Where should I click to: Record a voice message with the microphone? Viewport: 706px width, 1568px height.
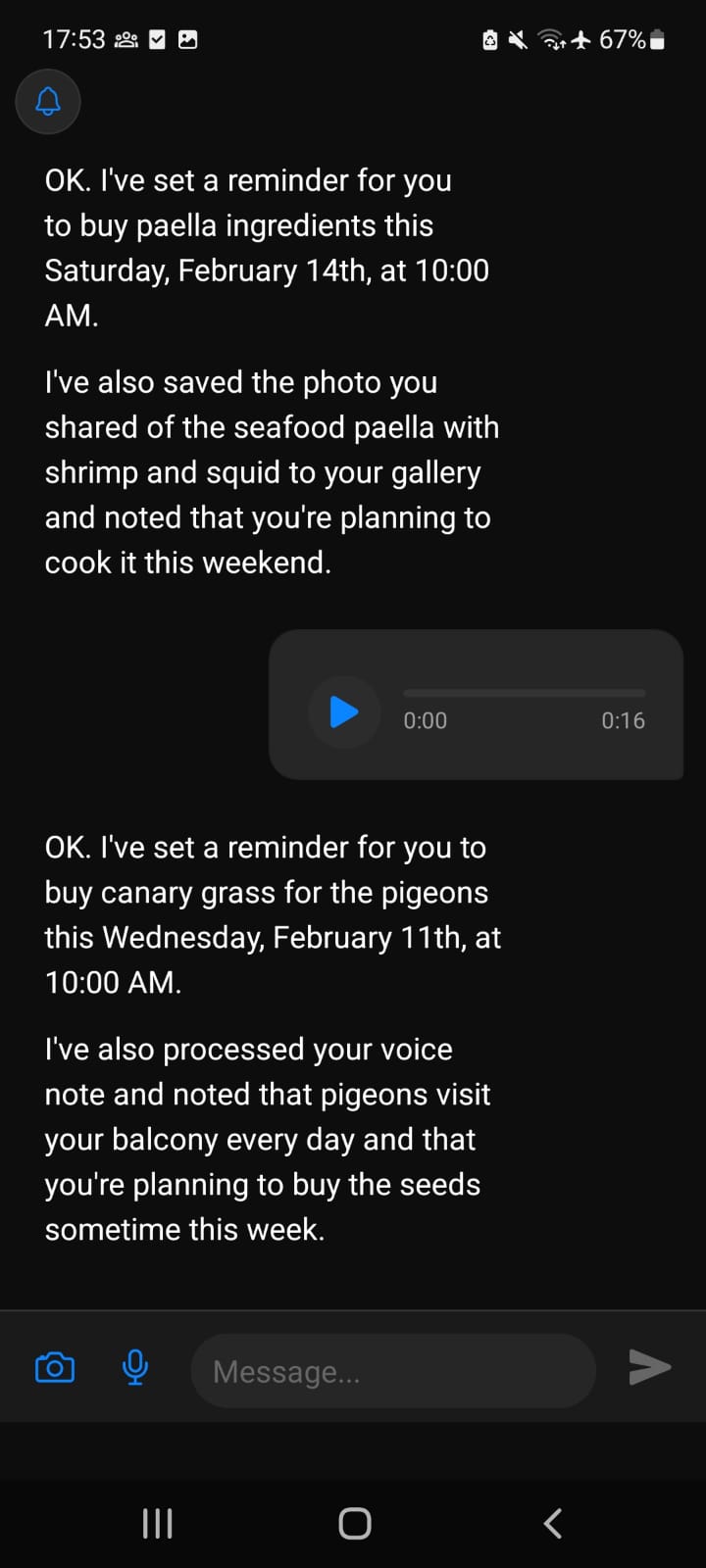(135, 1367)
